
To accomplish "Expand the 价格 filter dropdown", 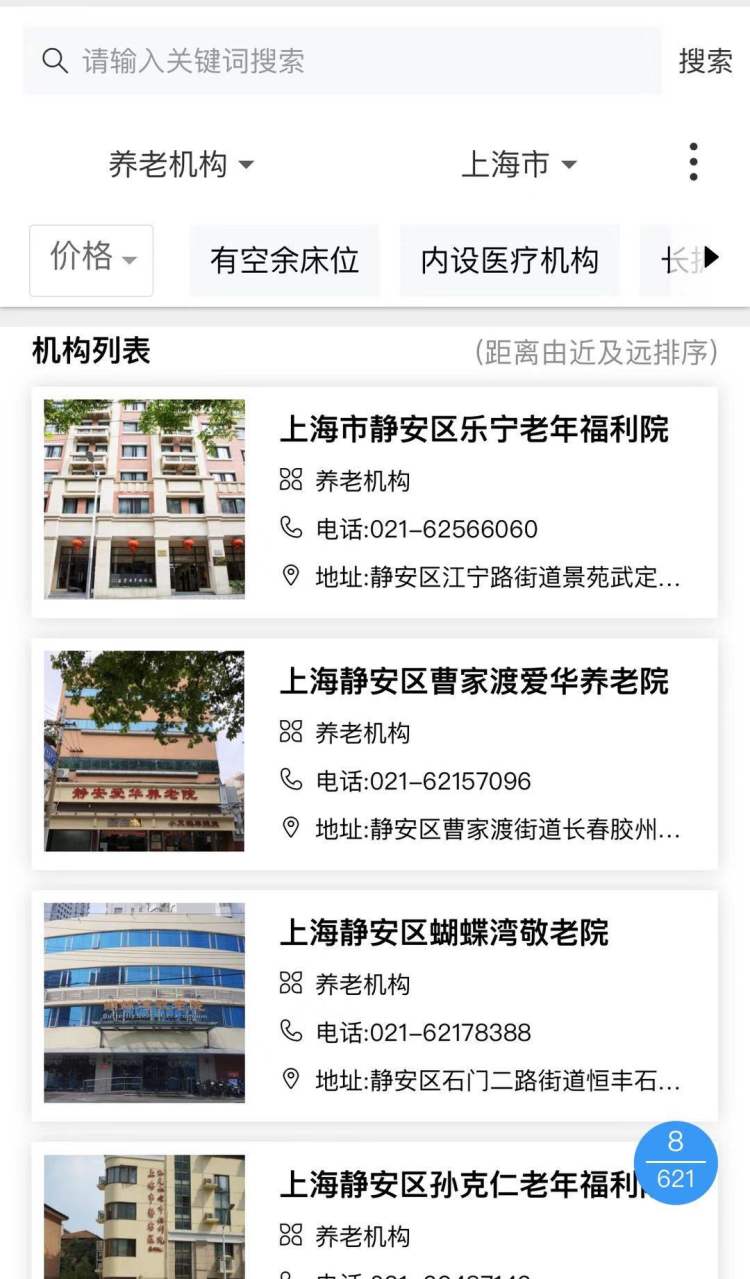I will coord(92,260).
